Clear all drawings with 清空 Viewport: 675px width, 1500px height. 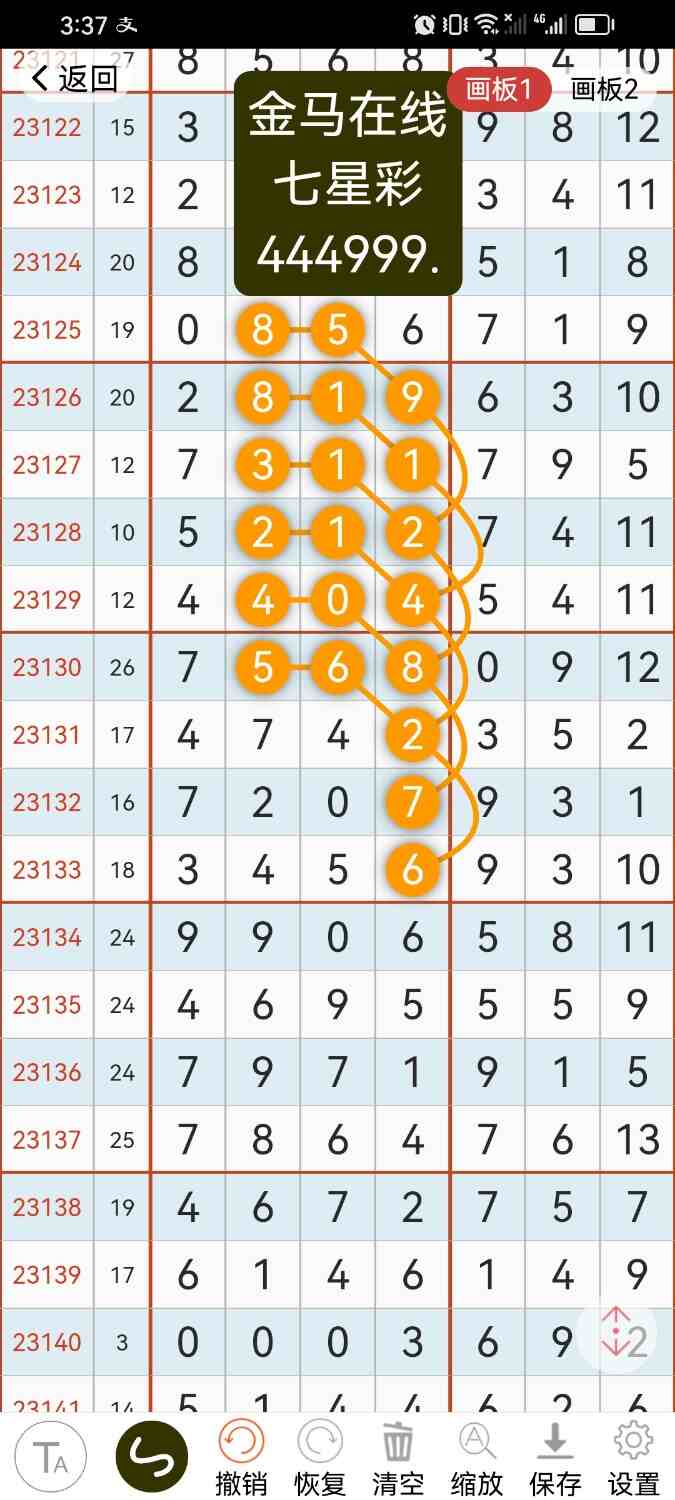coord(397,1457)
